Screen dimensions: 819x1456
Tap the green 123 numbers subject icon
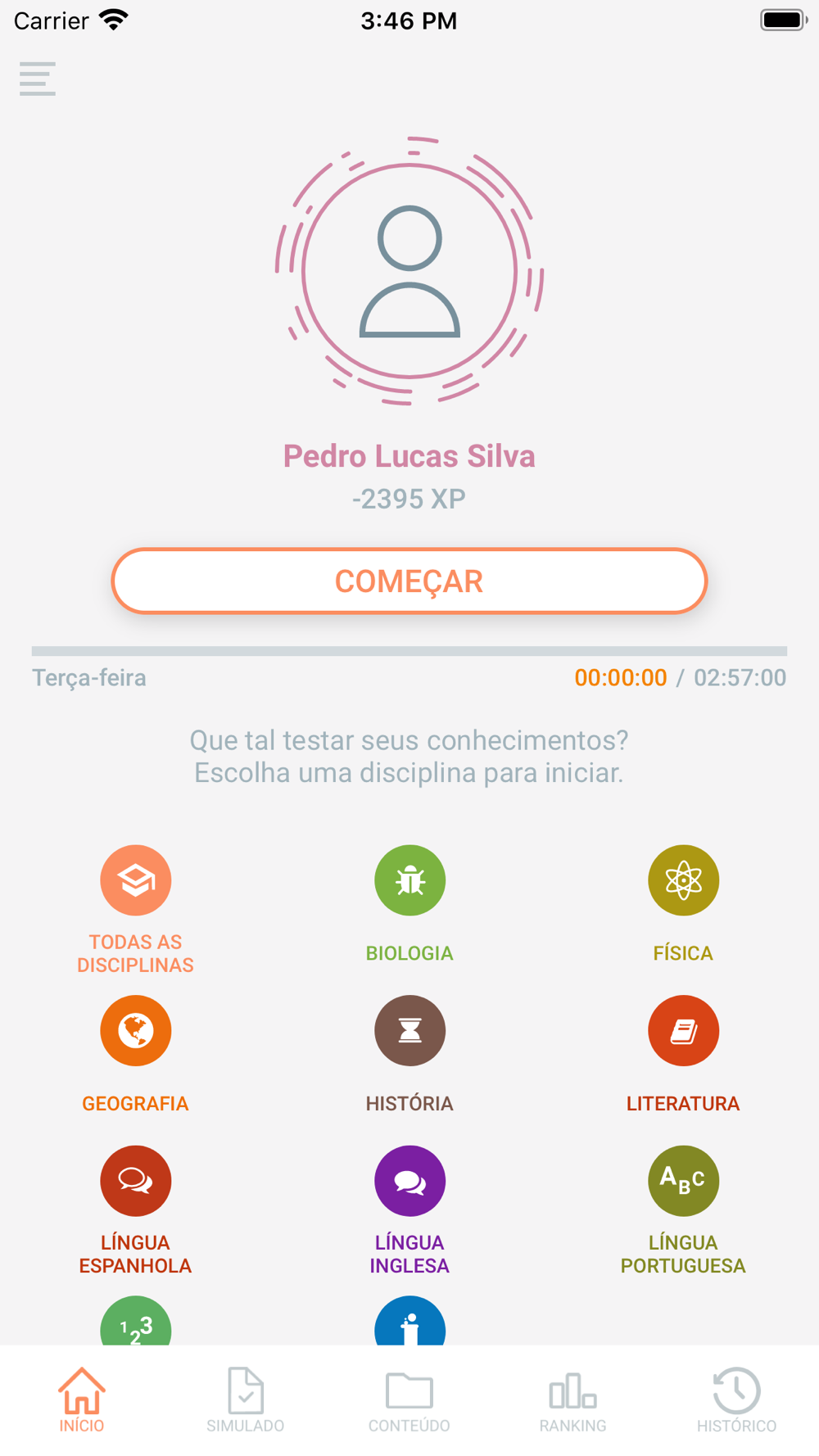point(136,1323)
